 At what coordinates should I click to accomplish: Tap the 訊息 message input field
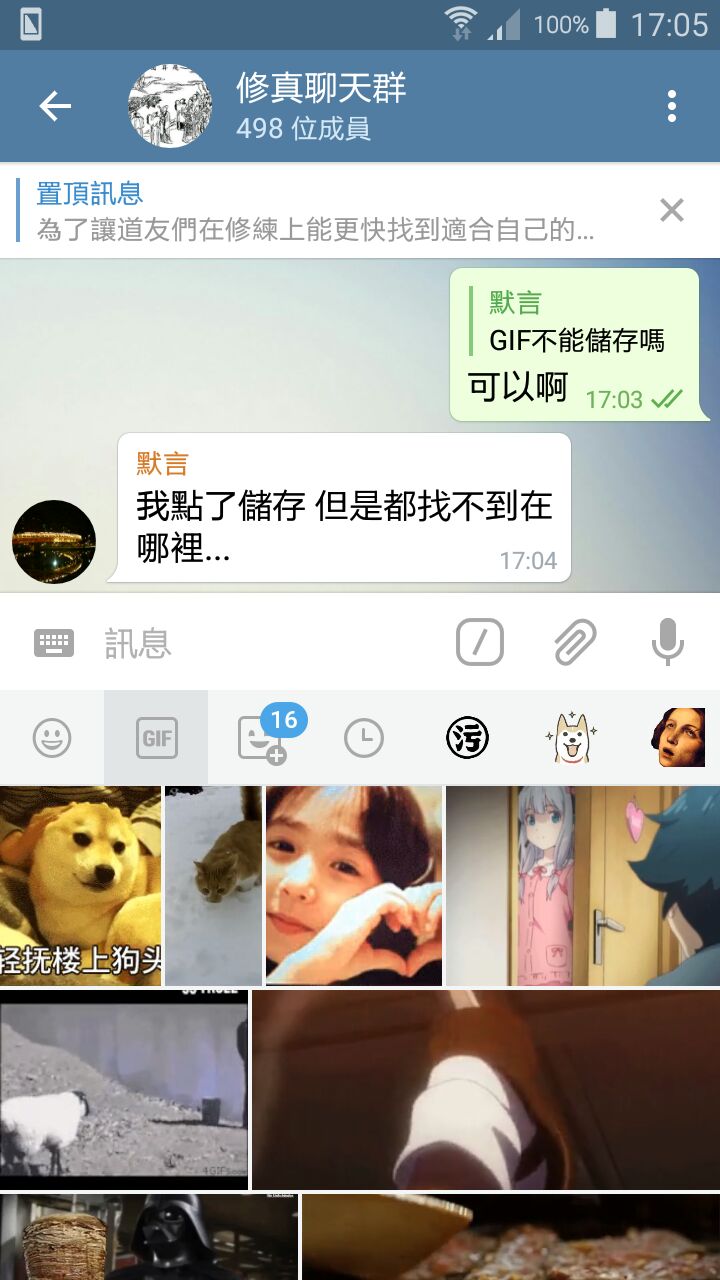pyautogui.click(x=270, y=643)
